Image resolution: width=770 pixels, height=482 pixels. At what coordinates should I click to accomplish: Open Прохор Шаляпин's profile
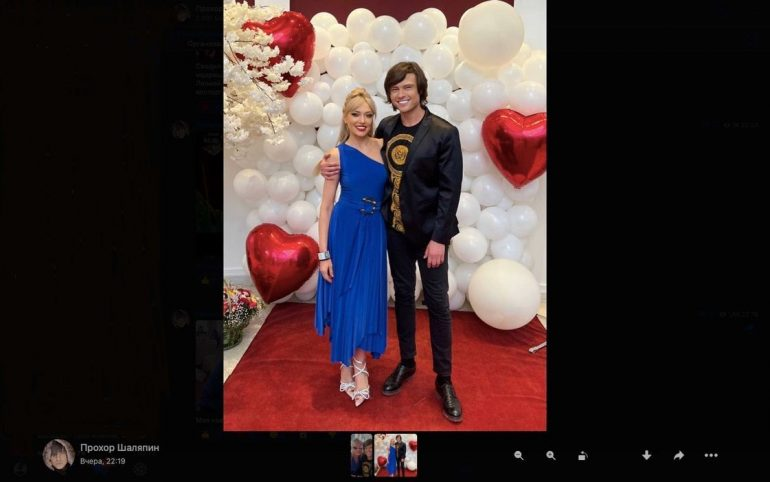(x=119, y=447)
